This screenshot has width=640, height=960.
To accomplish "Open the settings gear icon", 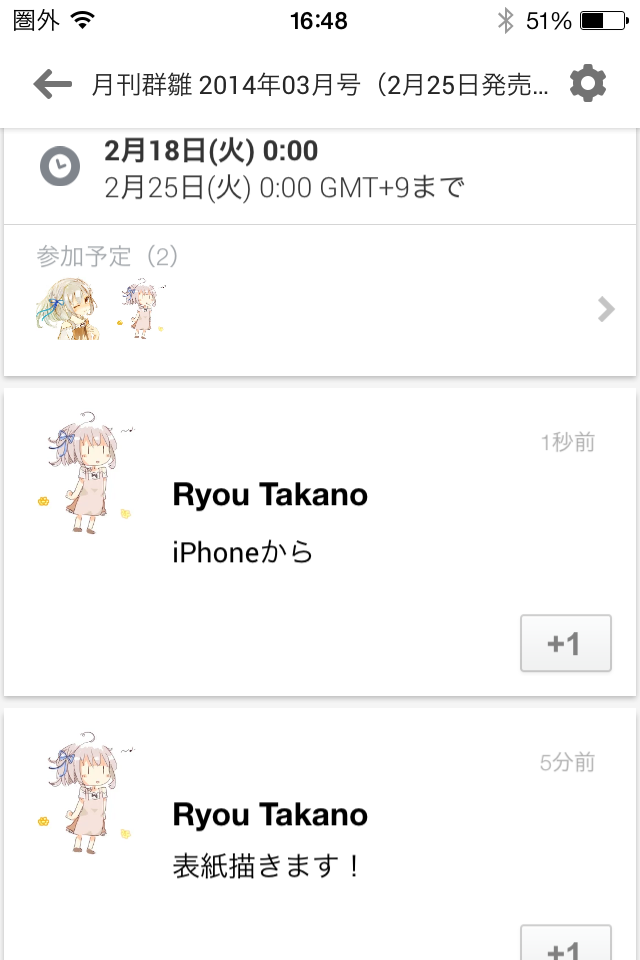I will pyautogui.click(x=588, y=84).
